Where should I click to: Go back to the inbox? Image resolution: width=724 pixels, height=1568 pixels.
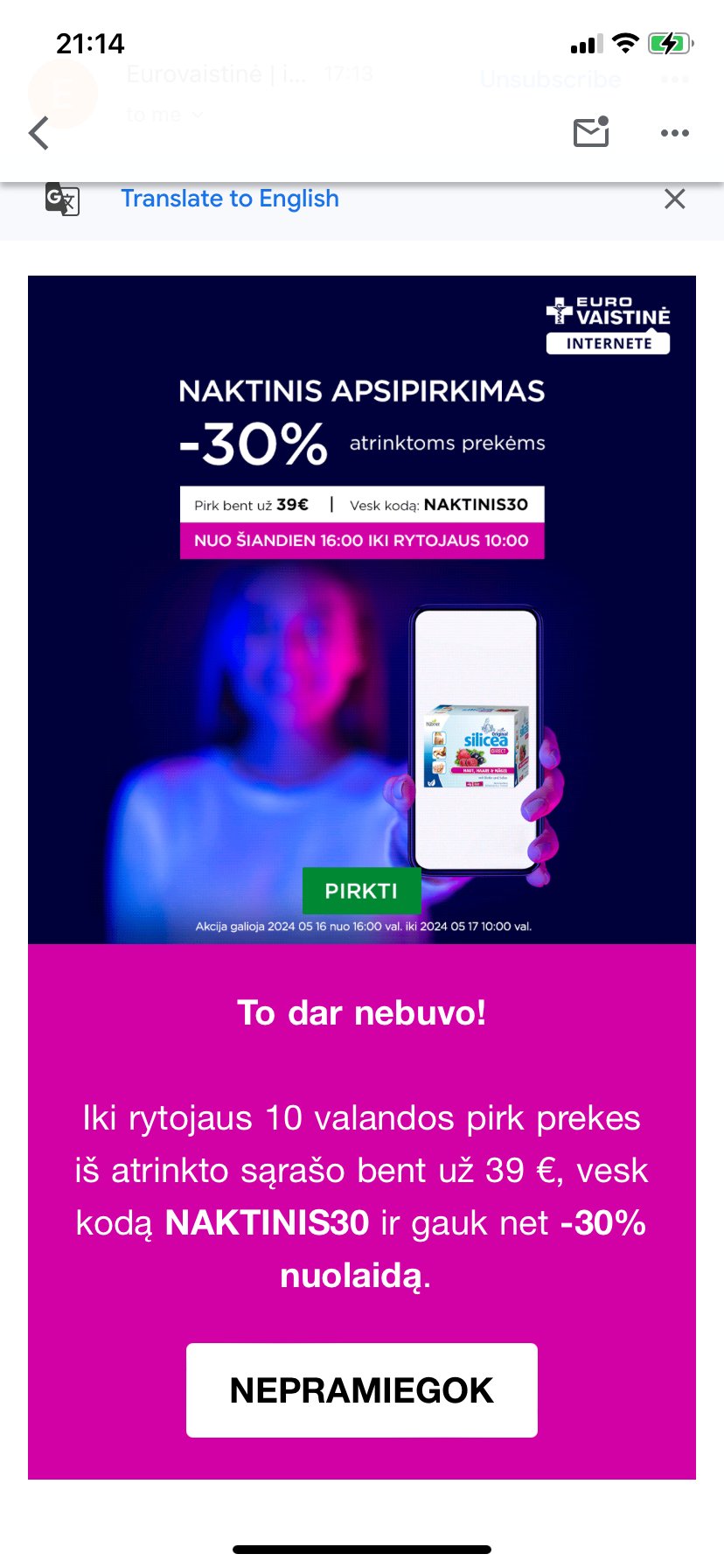38,133
